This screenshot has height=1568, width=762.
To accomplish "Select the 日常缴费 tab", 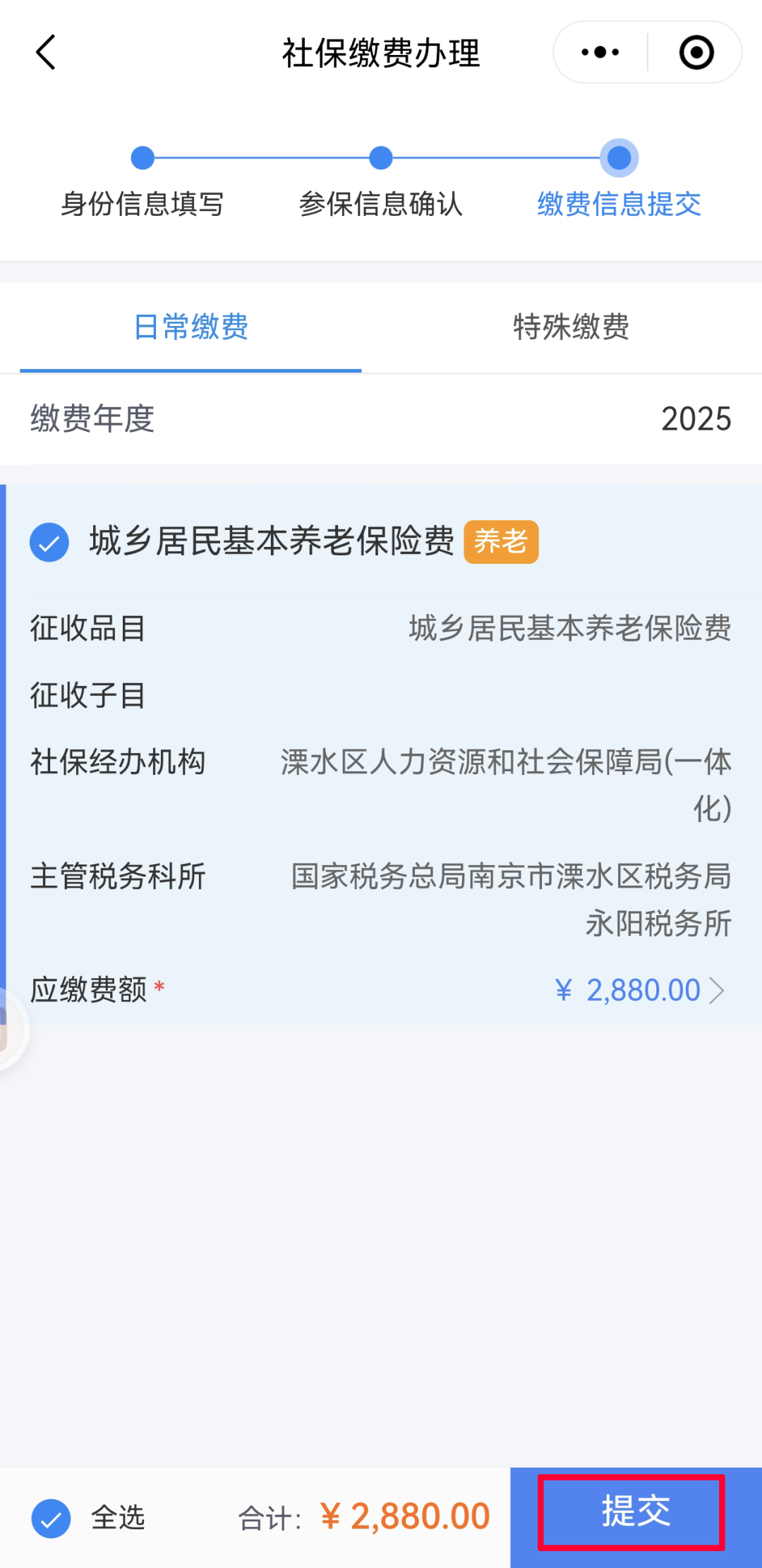I will coord(191,327).
